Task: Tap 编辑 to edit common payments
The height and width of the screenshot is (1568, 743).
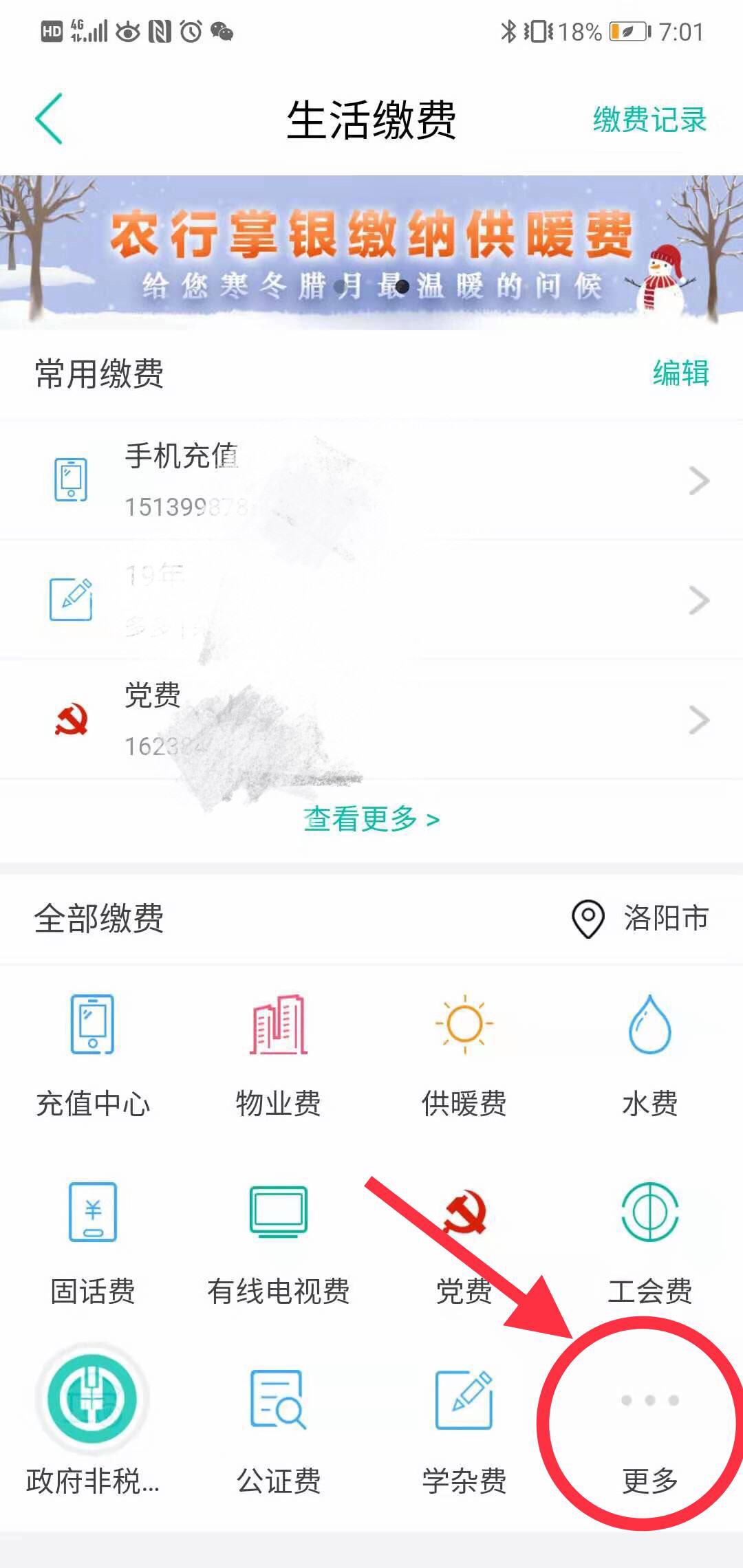Action: [680, 373]
